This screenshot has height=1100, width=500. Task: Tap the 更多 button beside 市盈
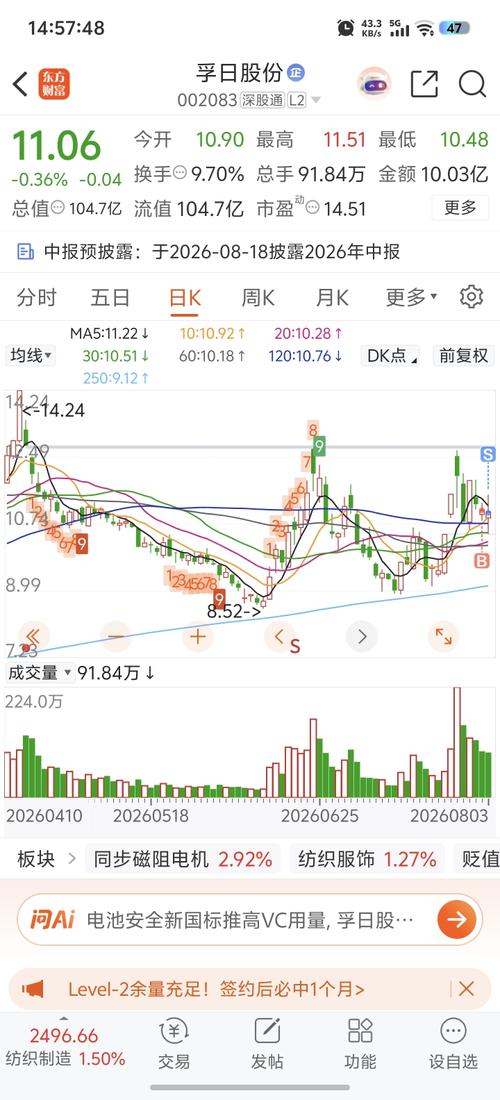click(x=460, y=208)
